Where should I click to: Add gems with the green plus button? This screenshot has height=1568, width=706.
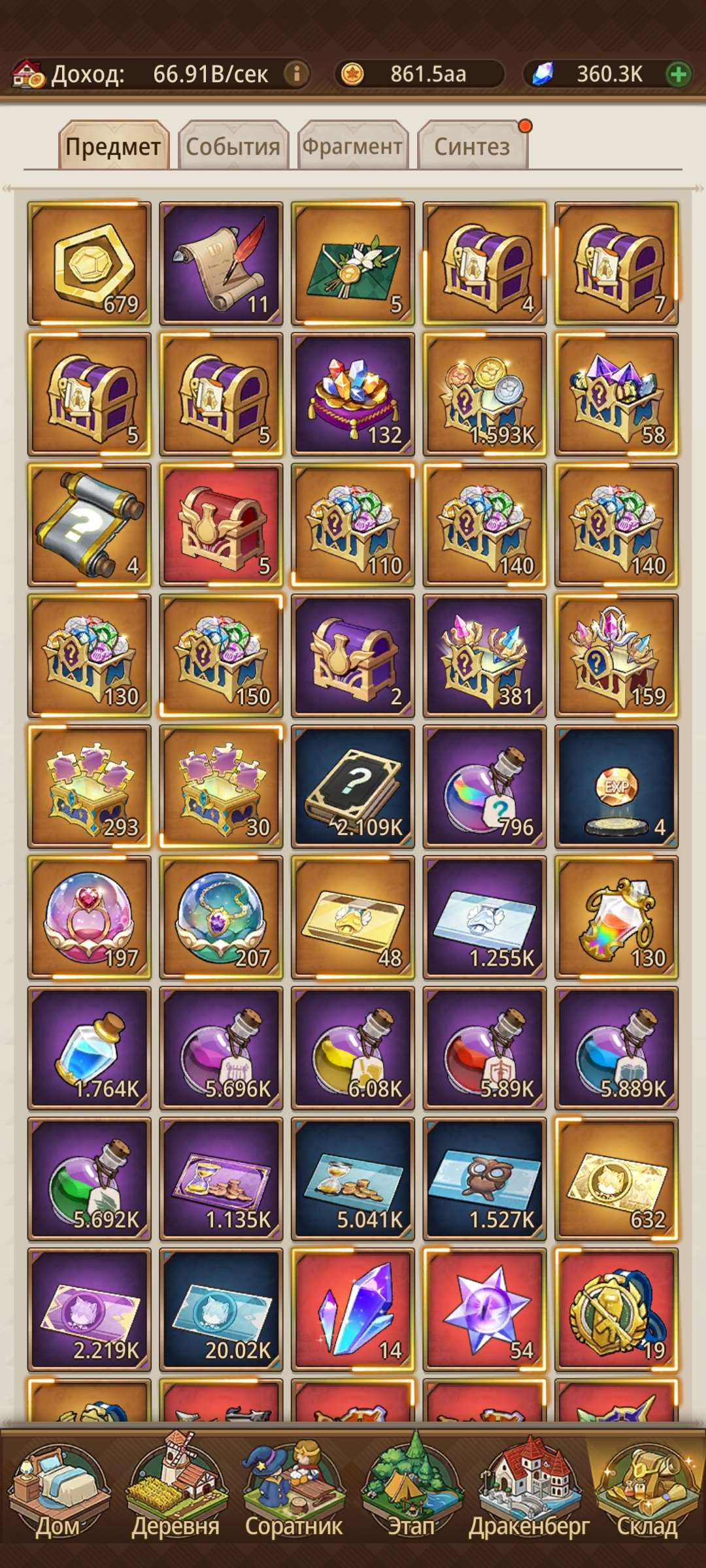point(679,74)
